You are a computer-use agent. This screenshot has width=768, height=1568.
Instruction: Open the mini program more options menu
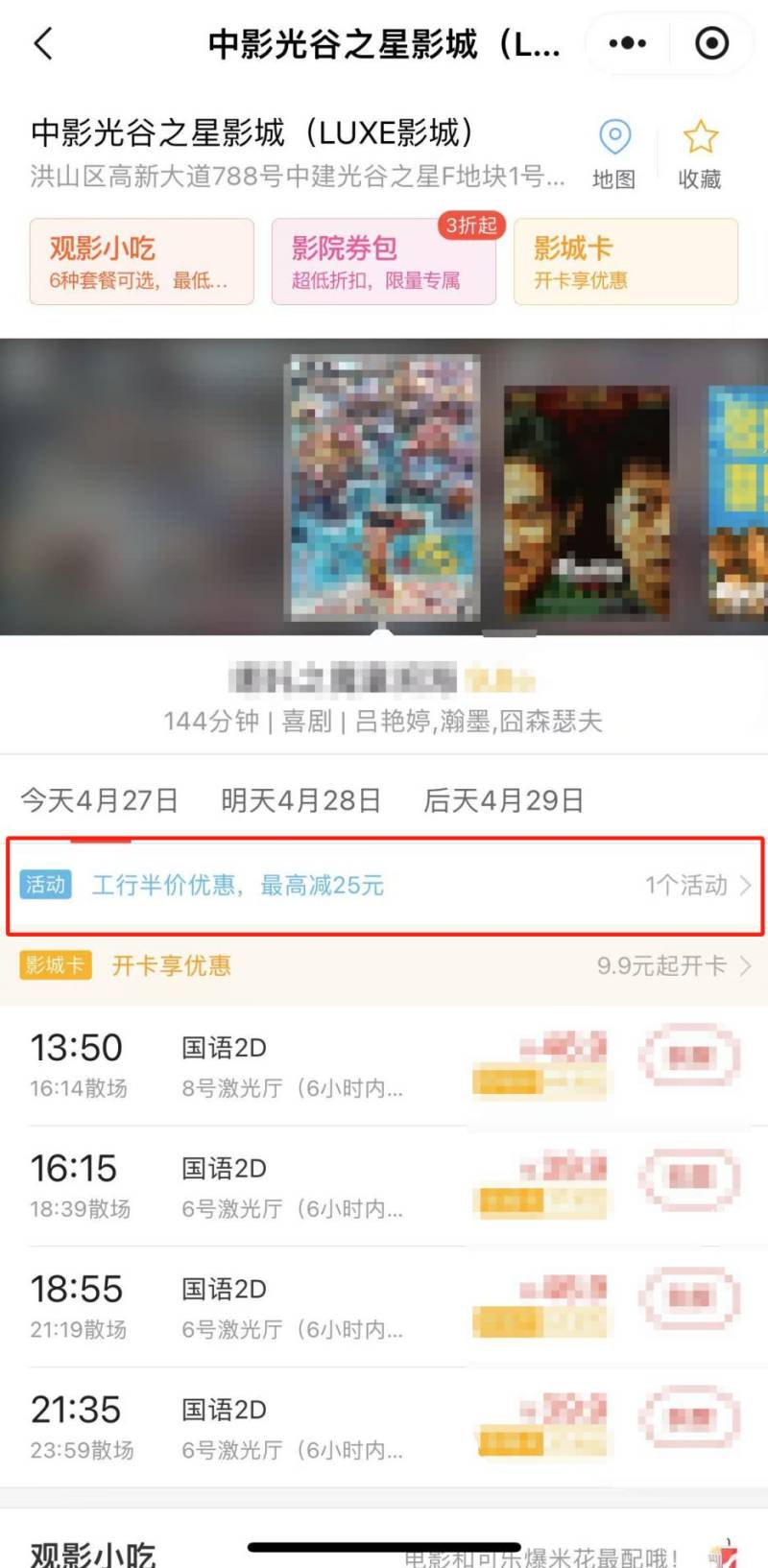coord(628,43)
